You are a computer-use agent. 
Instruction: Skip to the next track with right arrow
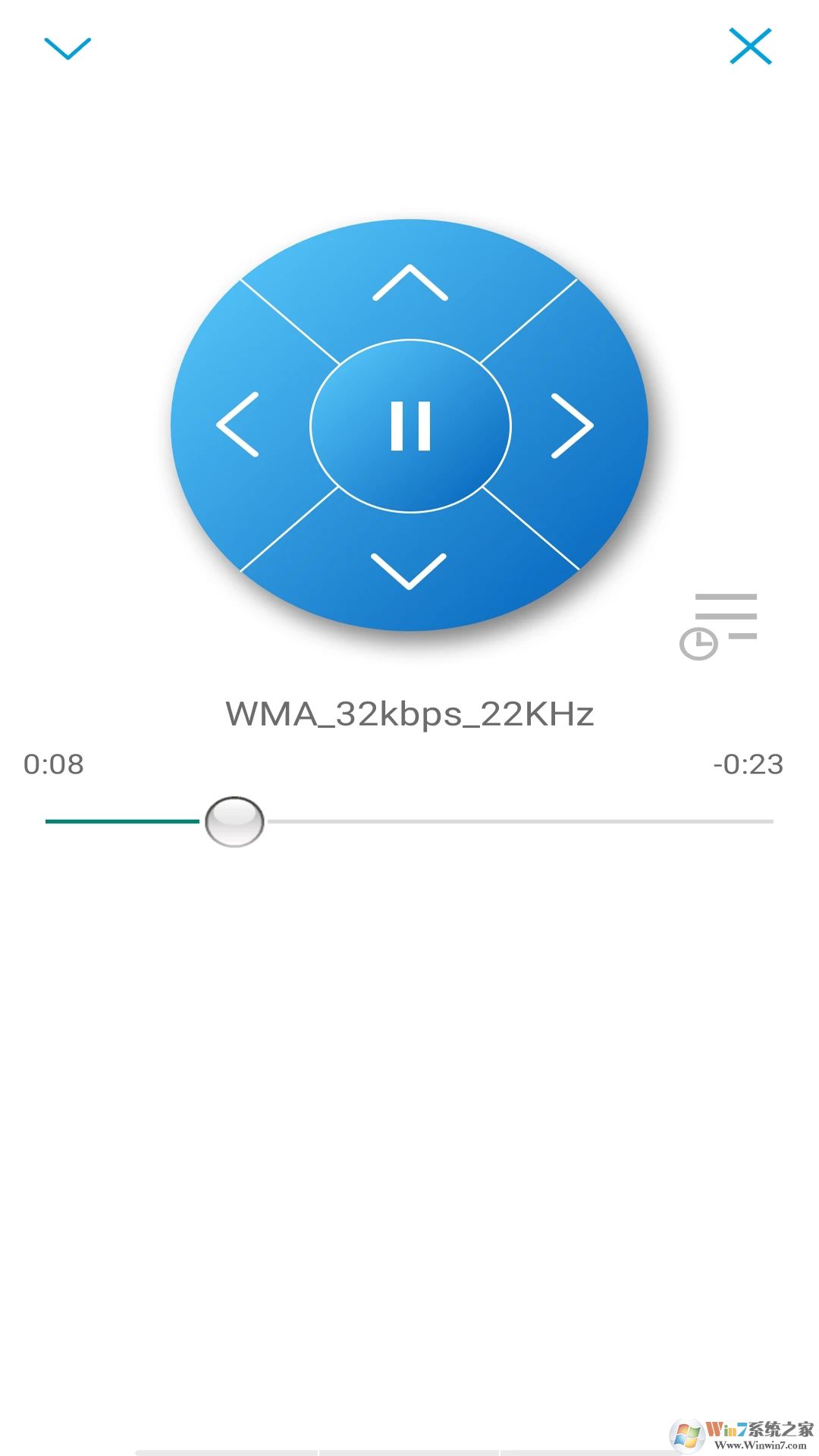coord(572,425)
